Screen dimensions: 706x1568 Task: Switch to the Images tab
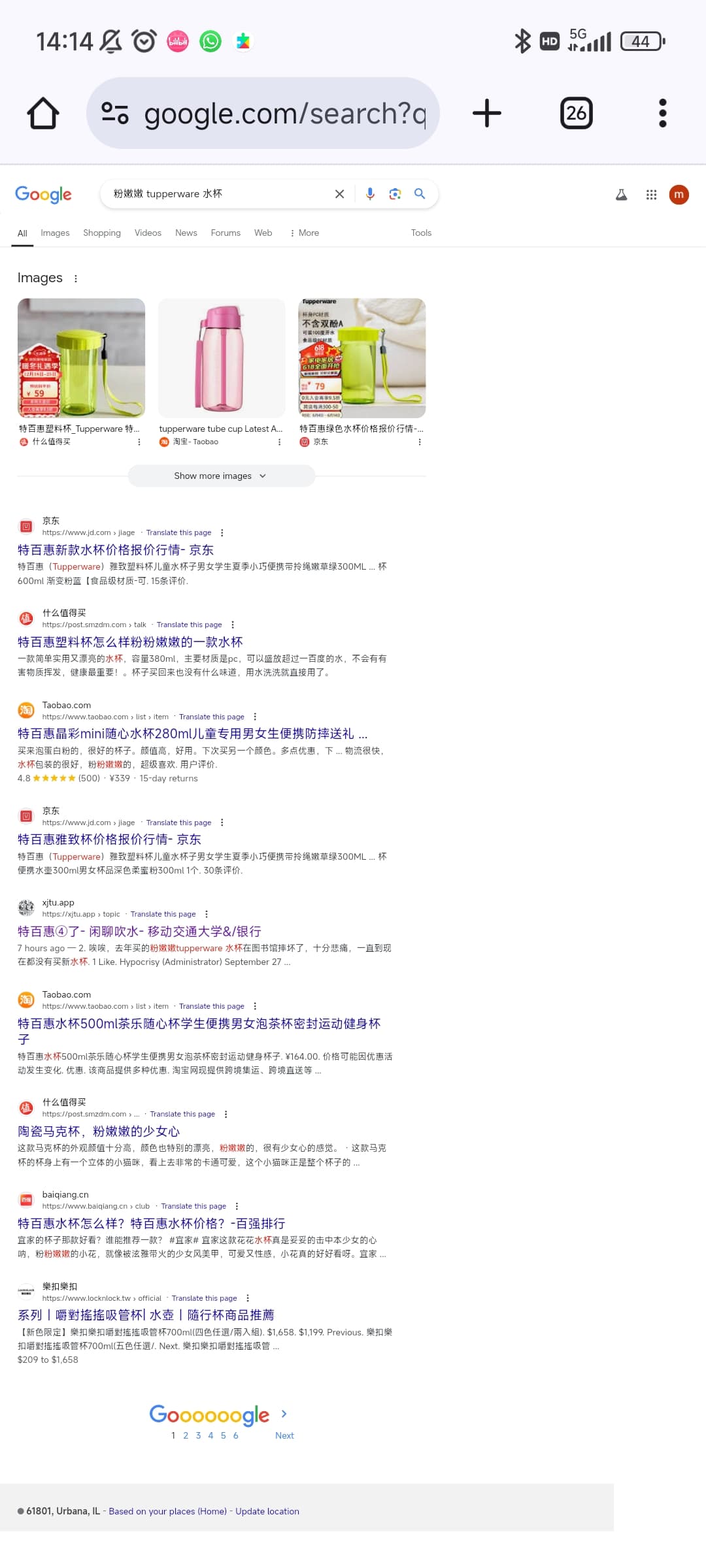pyautogui.click(x=55, y=233)
